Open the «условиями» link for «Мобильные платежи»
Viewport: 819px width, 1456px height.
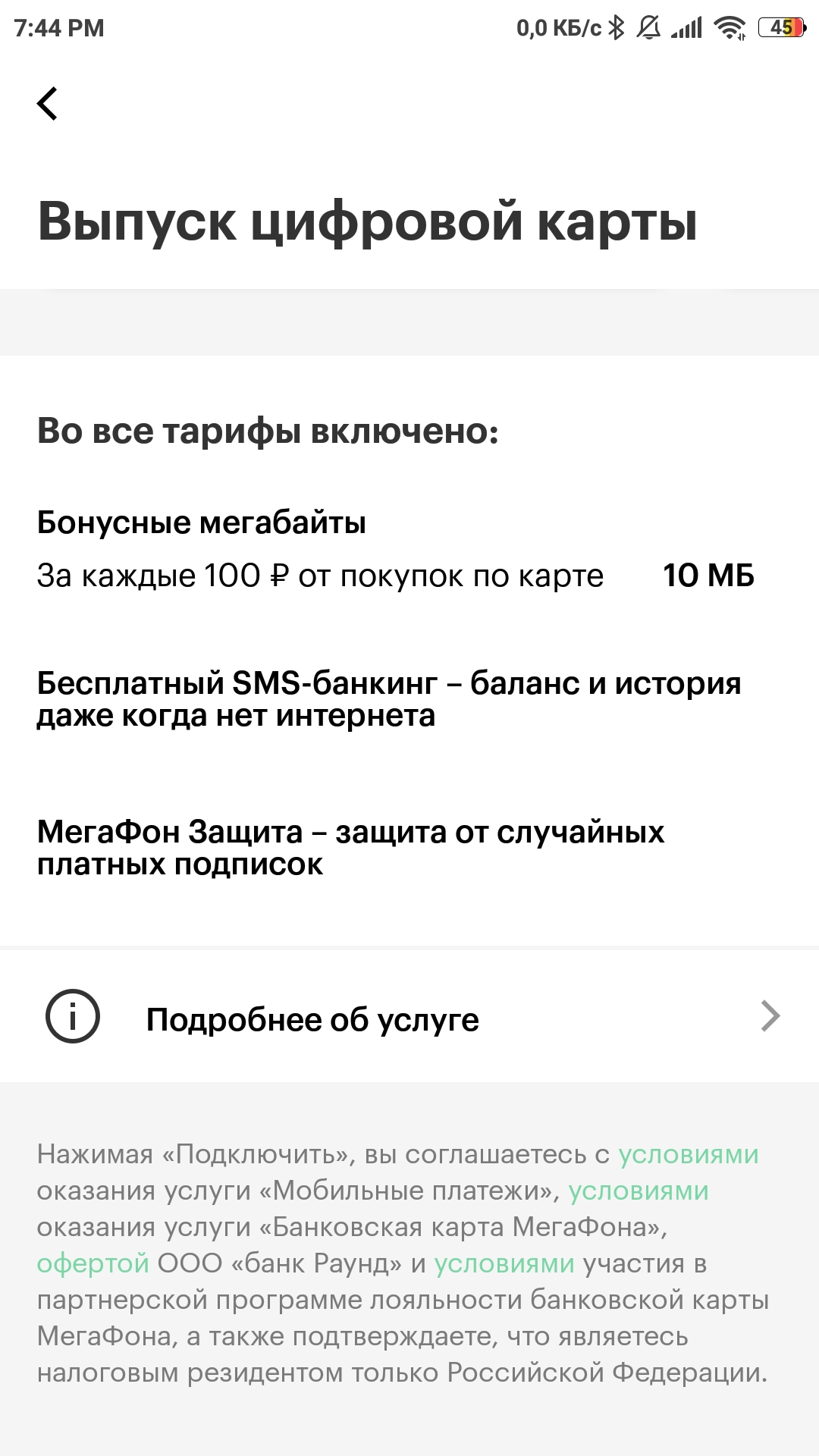click(x=688, y=1154)
